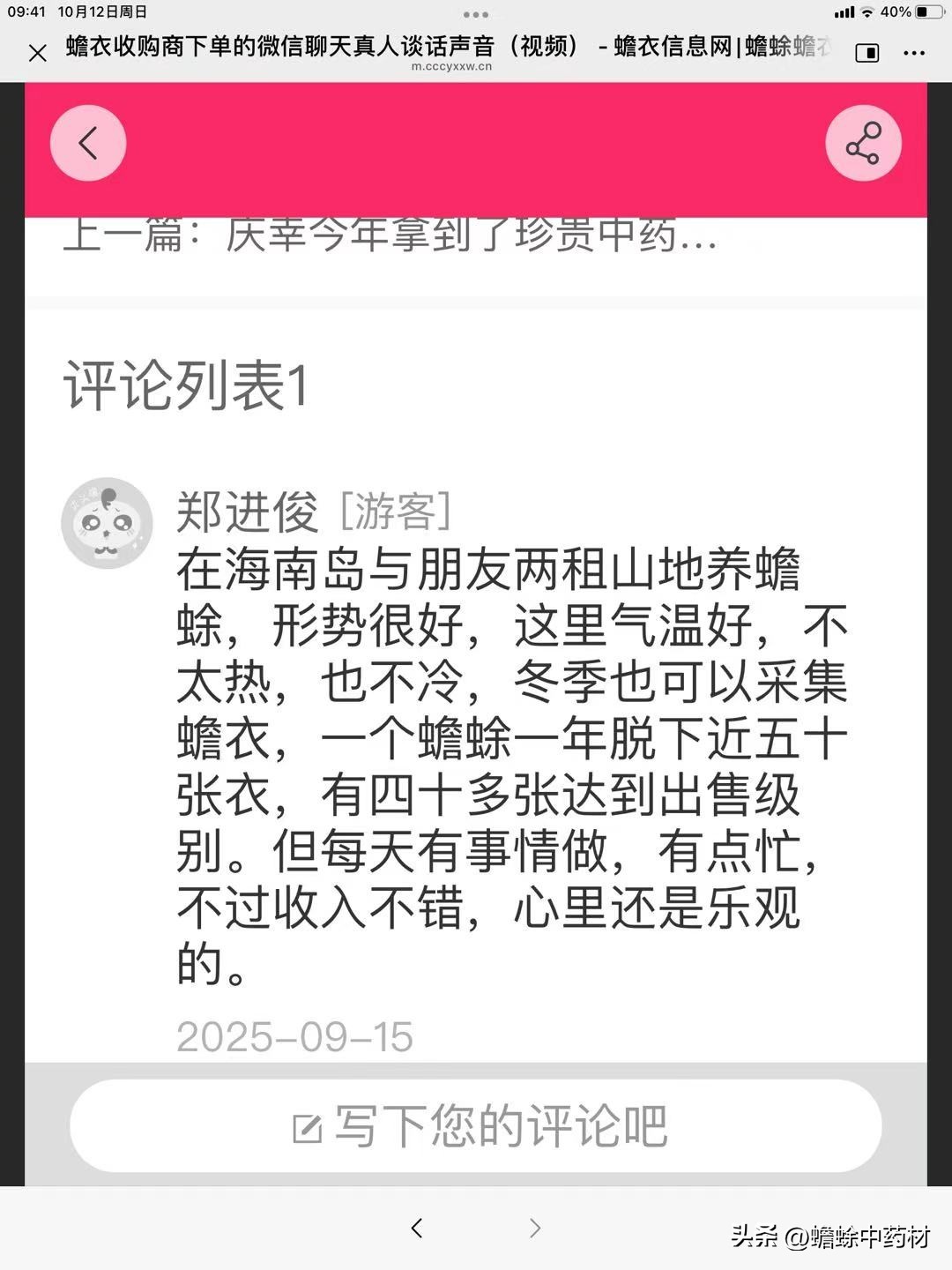The height and width of the screenshot is (1270, 952).
Task: Open the browser overflow menu
Action: 914,53
